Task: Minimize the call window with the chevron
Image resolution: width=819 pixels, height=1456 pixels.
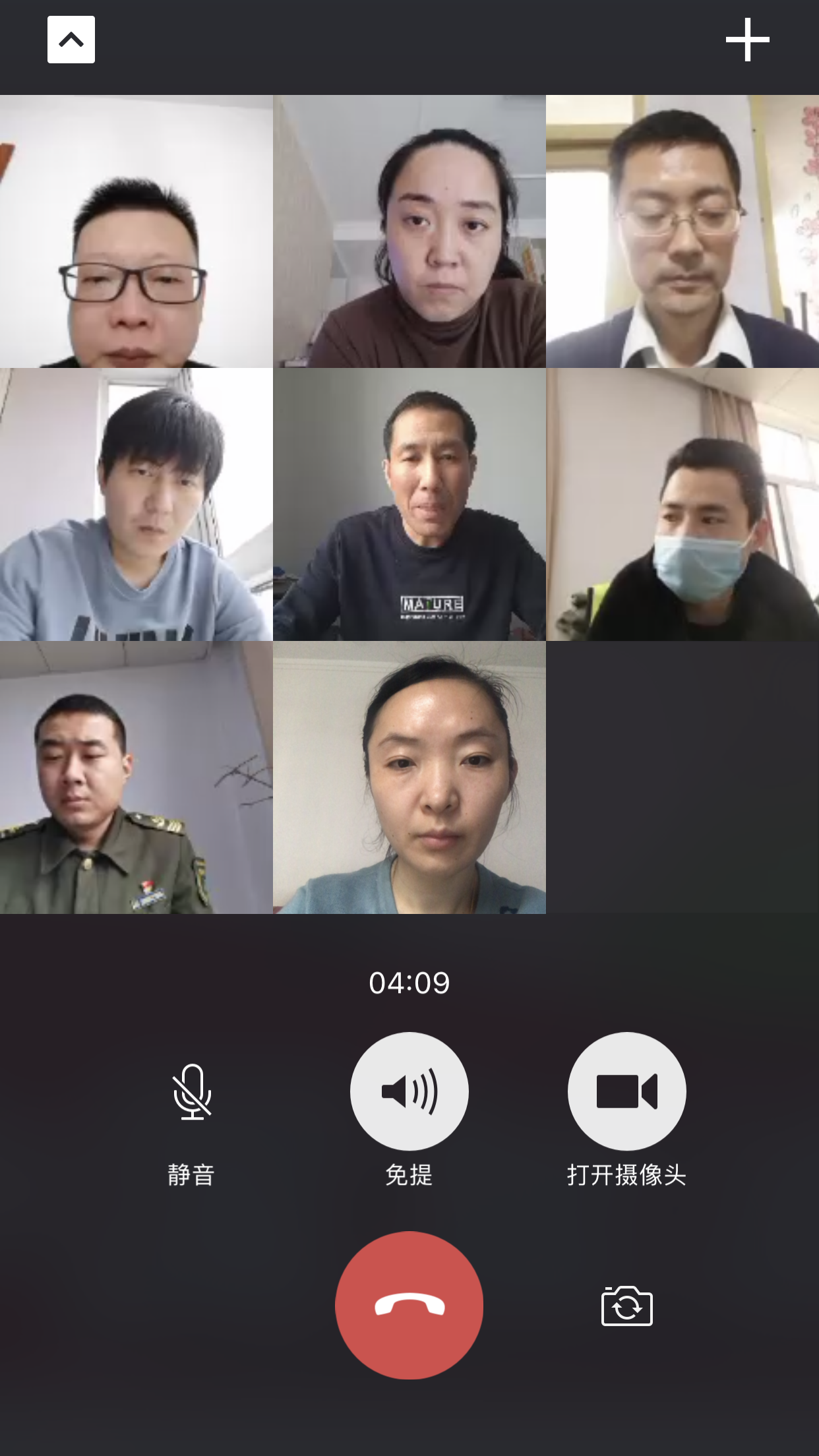Action: pos(71,40)
